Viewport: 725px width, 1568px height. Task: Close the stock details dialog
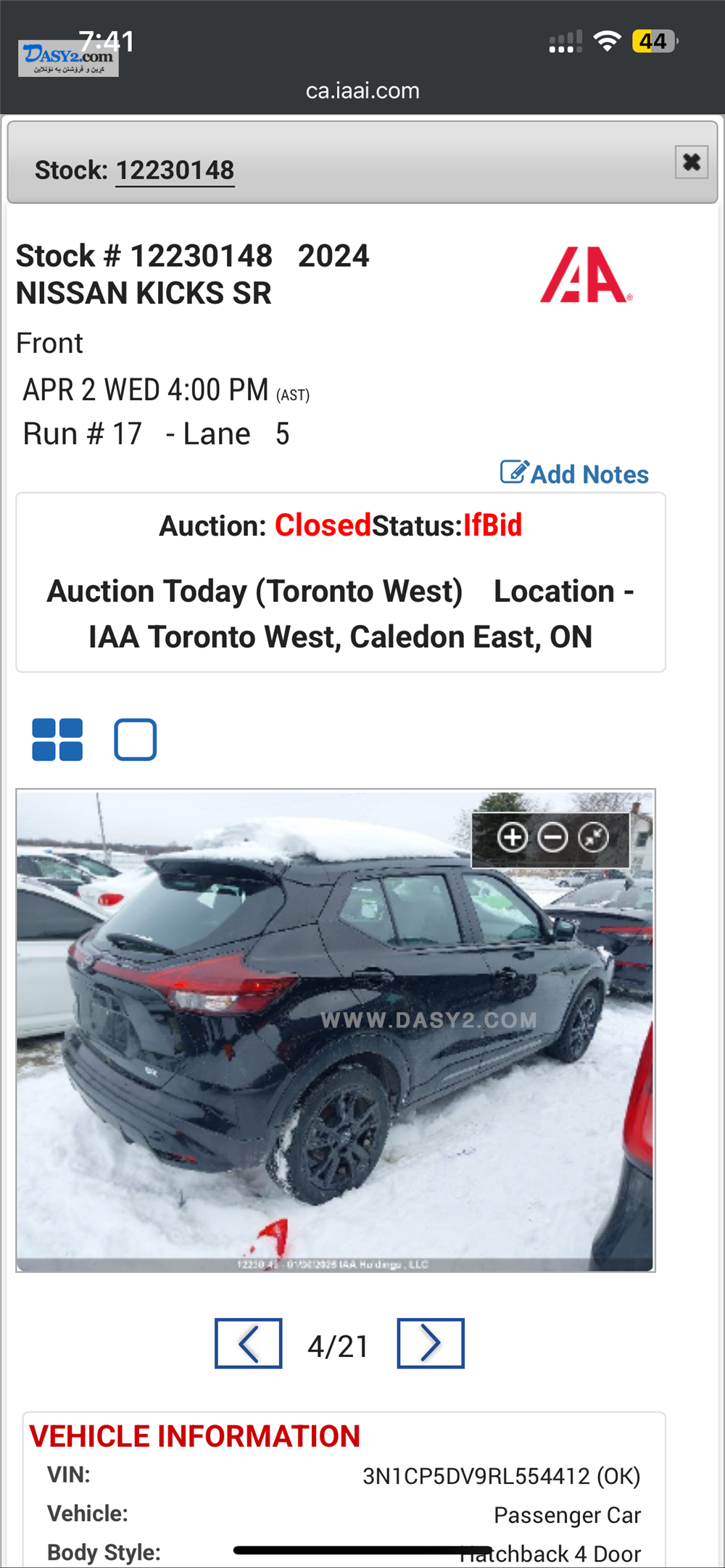[x=691, y=162]
